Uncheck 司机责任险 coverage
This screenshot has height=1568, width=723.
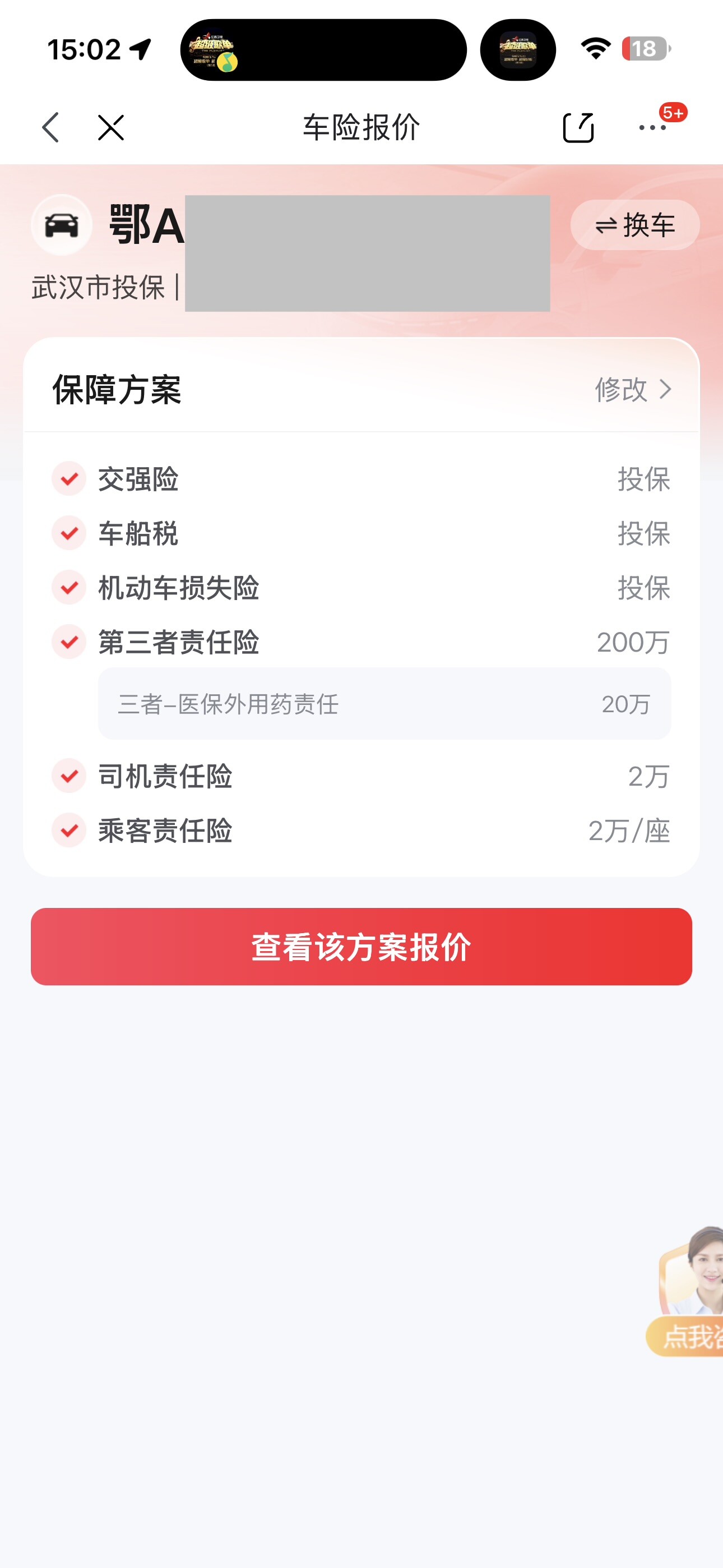[x=69, y=776]
